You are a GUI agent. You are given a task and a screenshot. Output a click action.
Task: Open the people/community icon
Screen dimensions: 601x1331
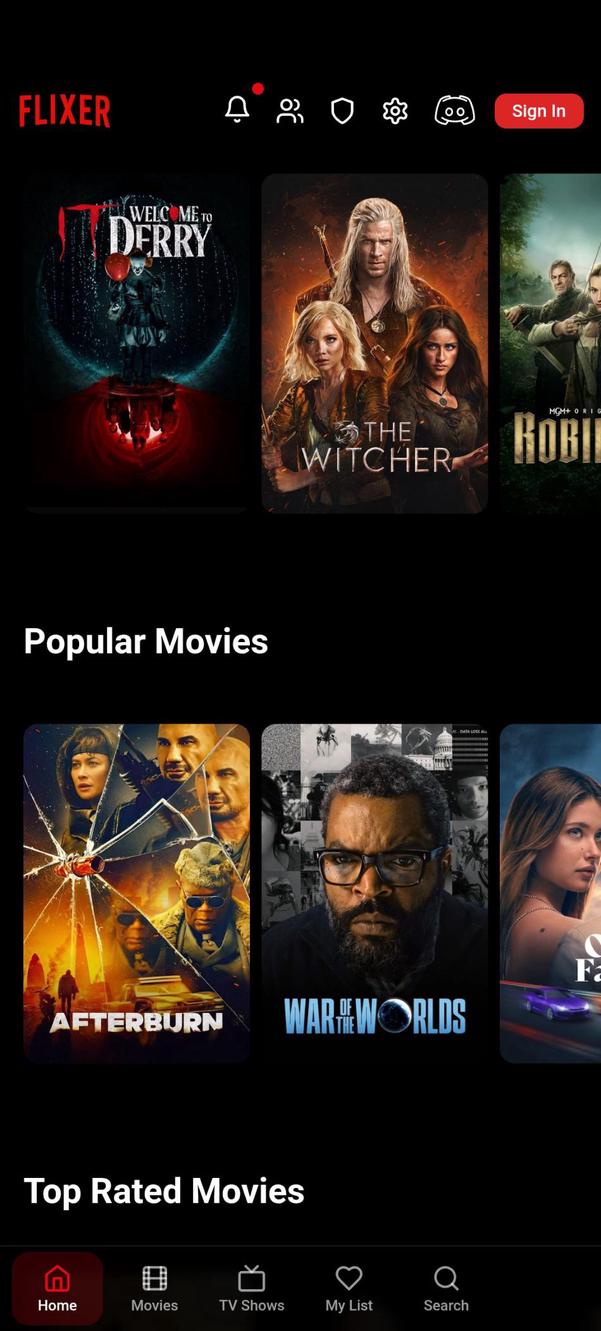(x=290, y=111)
